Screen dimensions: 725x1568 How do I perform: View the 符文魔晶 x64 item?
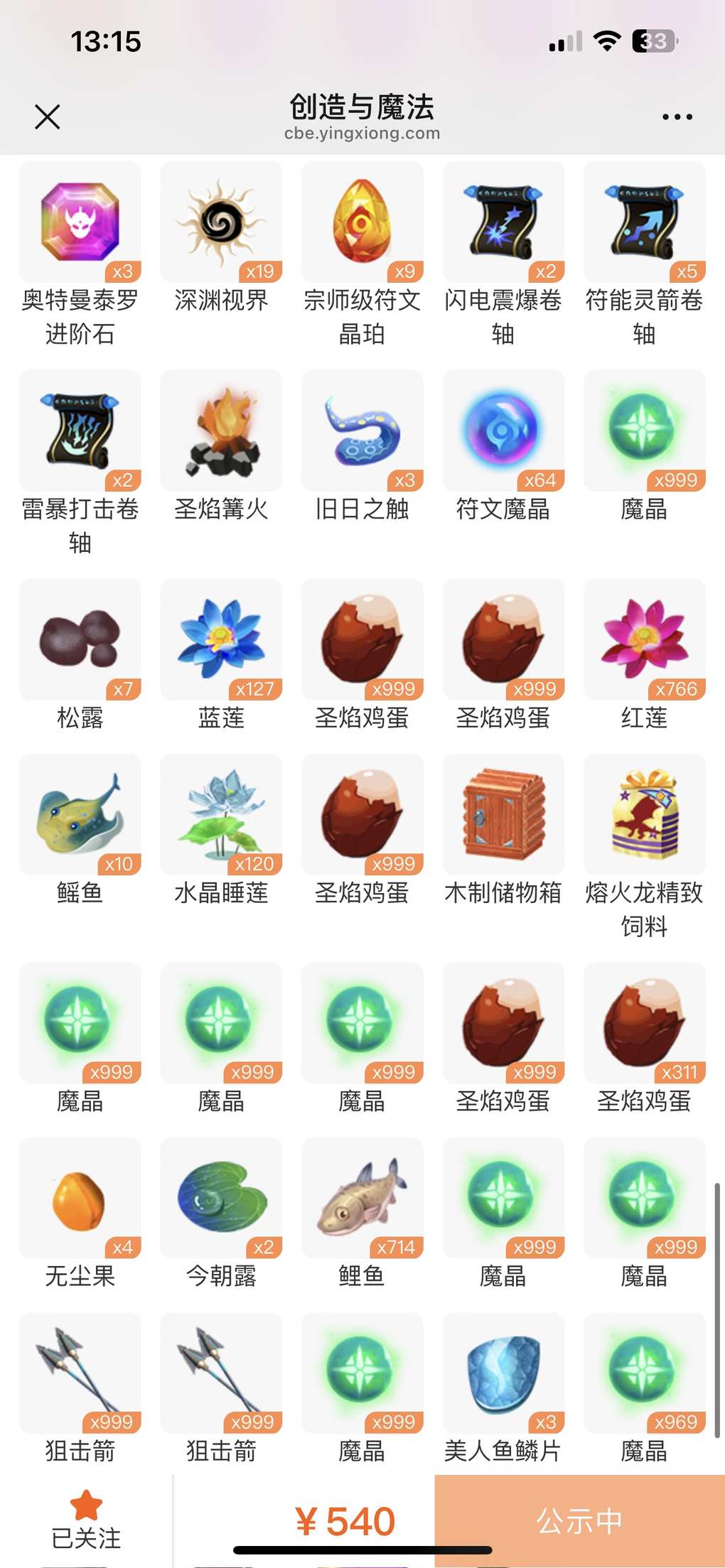tap(503, 431)
